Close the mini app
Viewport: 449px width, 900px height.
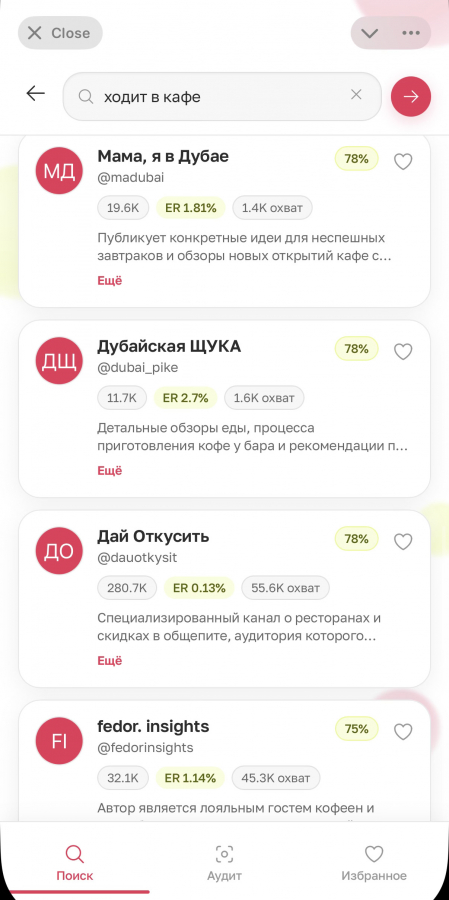[x=60, y=33]
